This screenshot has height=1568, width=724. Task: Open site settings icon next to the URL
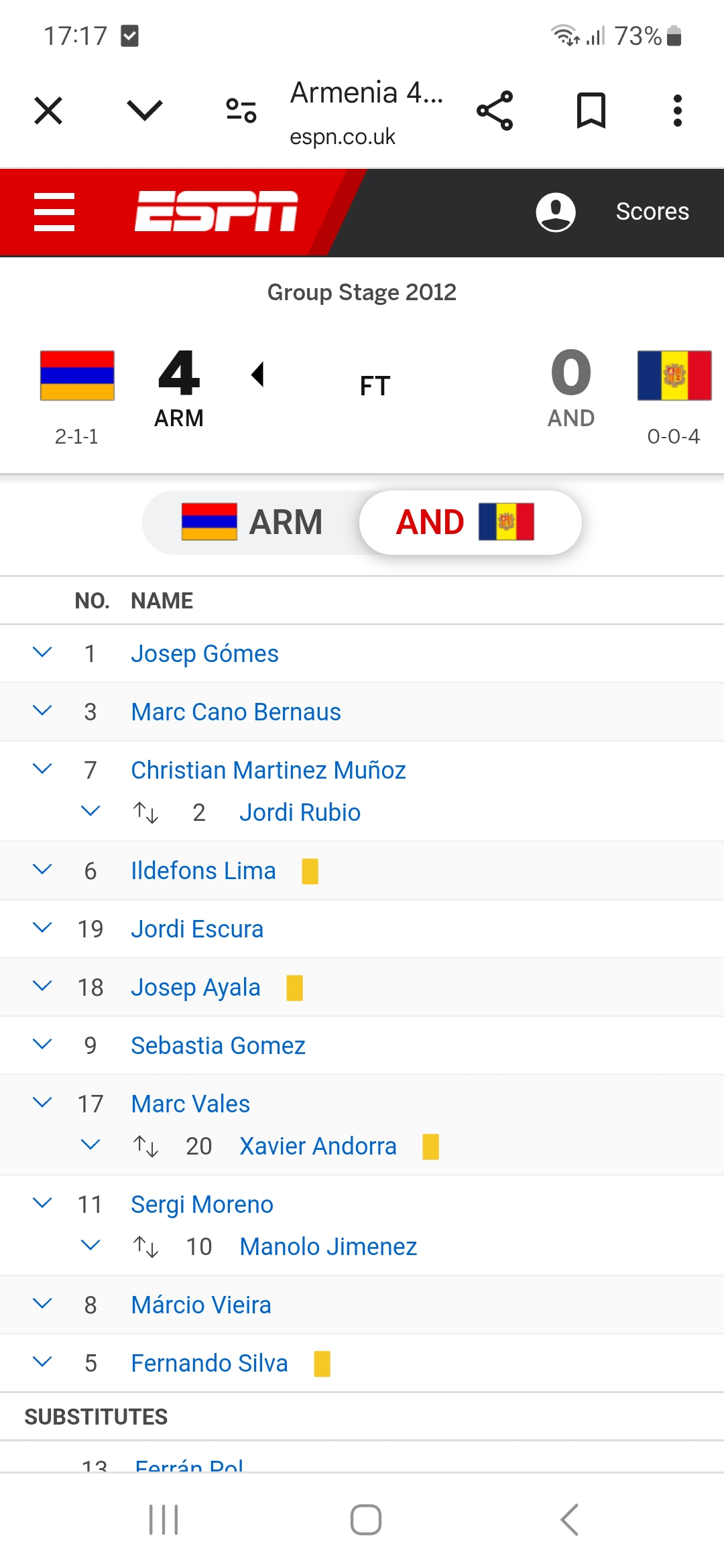click(241, 111)
